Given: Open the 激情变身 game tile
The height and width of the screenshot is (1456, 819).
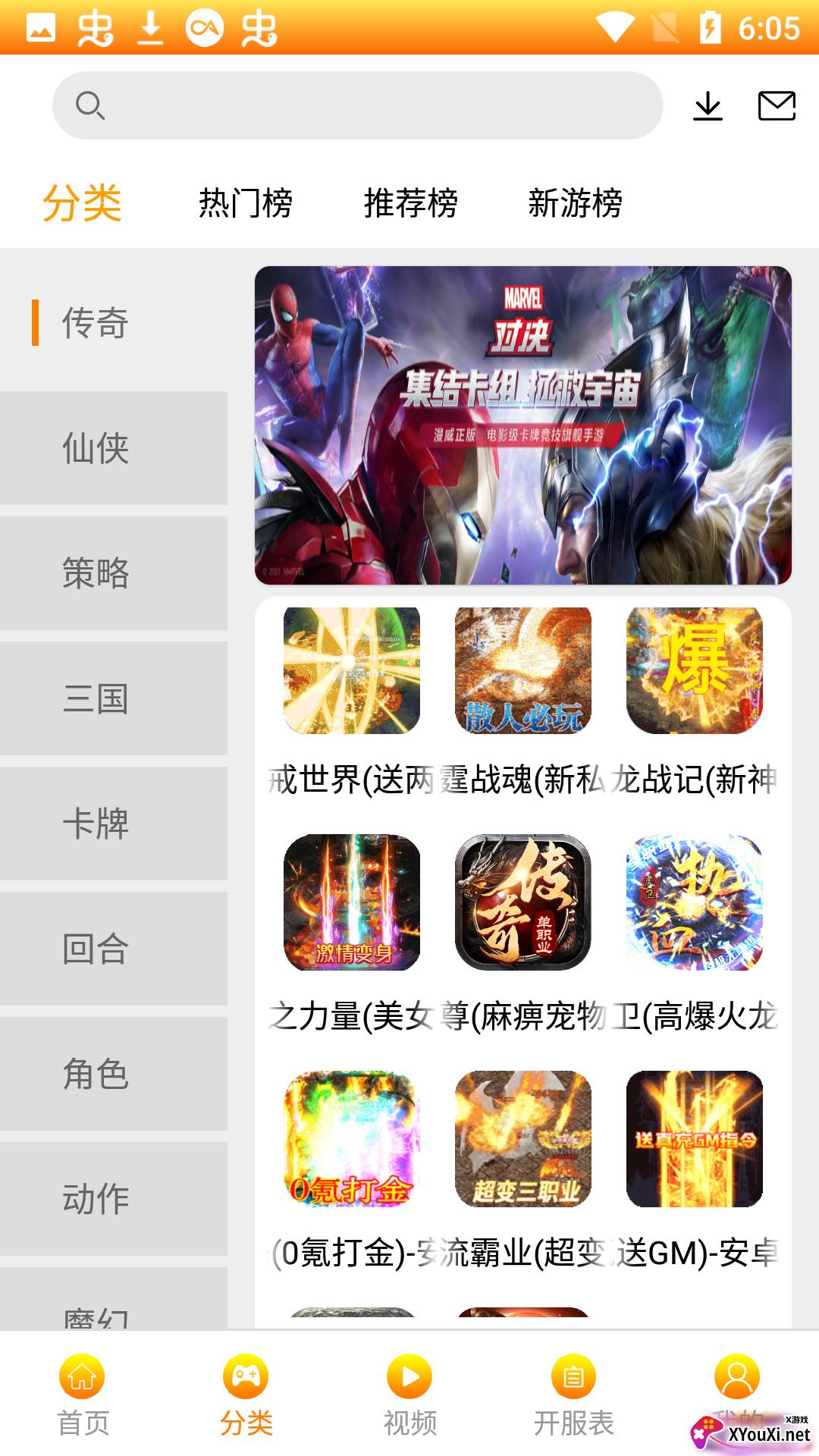Looking at the screenshot, I should (x=351, y=902).
